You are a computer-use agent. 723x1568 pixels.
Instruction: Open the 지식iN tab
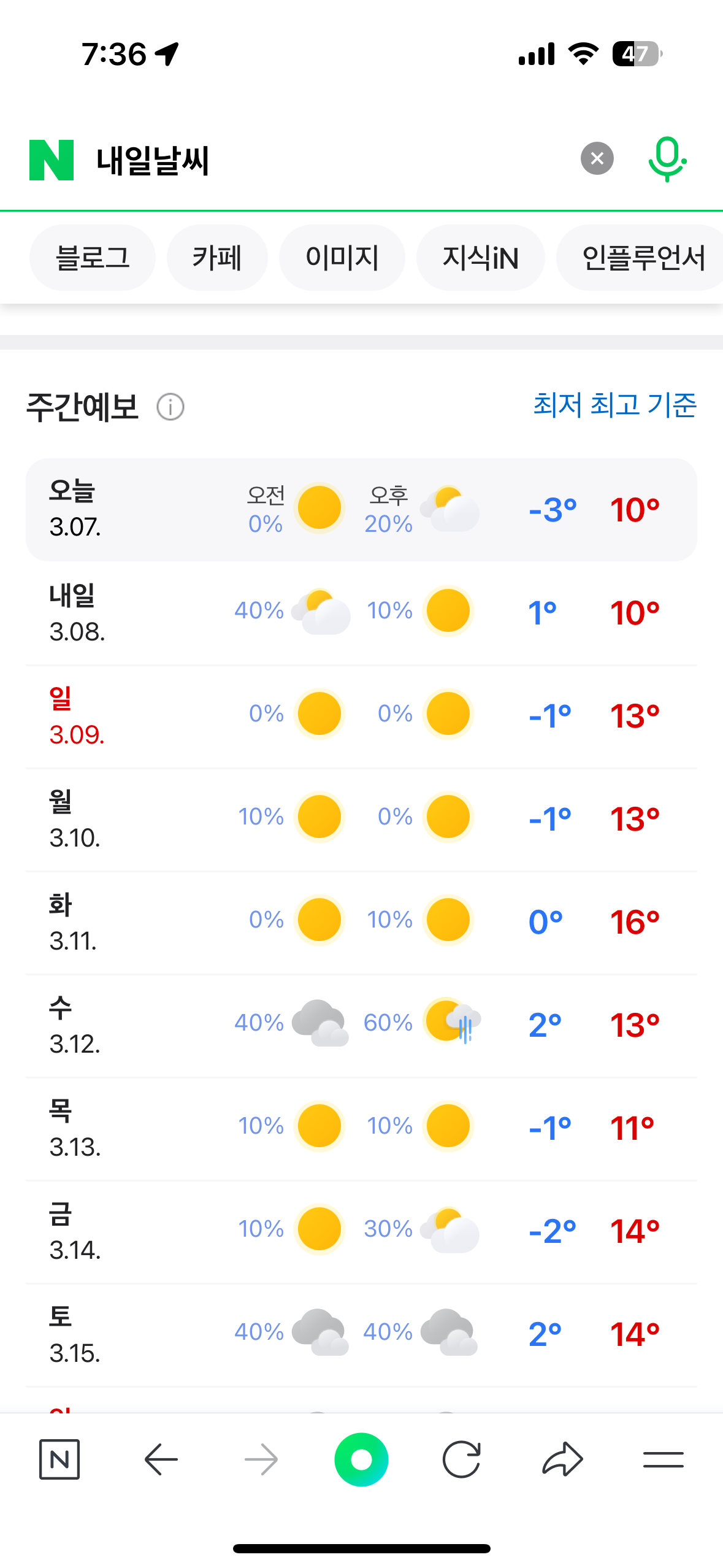coord(481,258)
